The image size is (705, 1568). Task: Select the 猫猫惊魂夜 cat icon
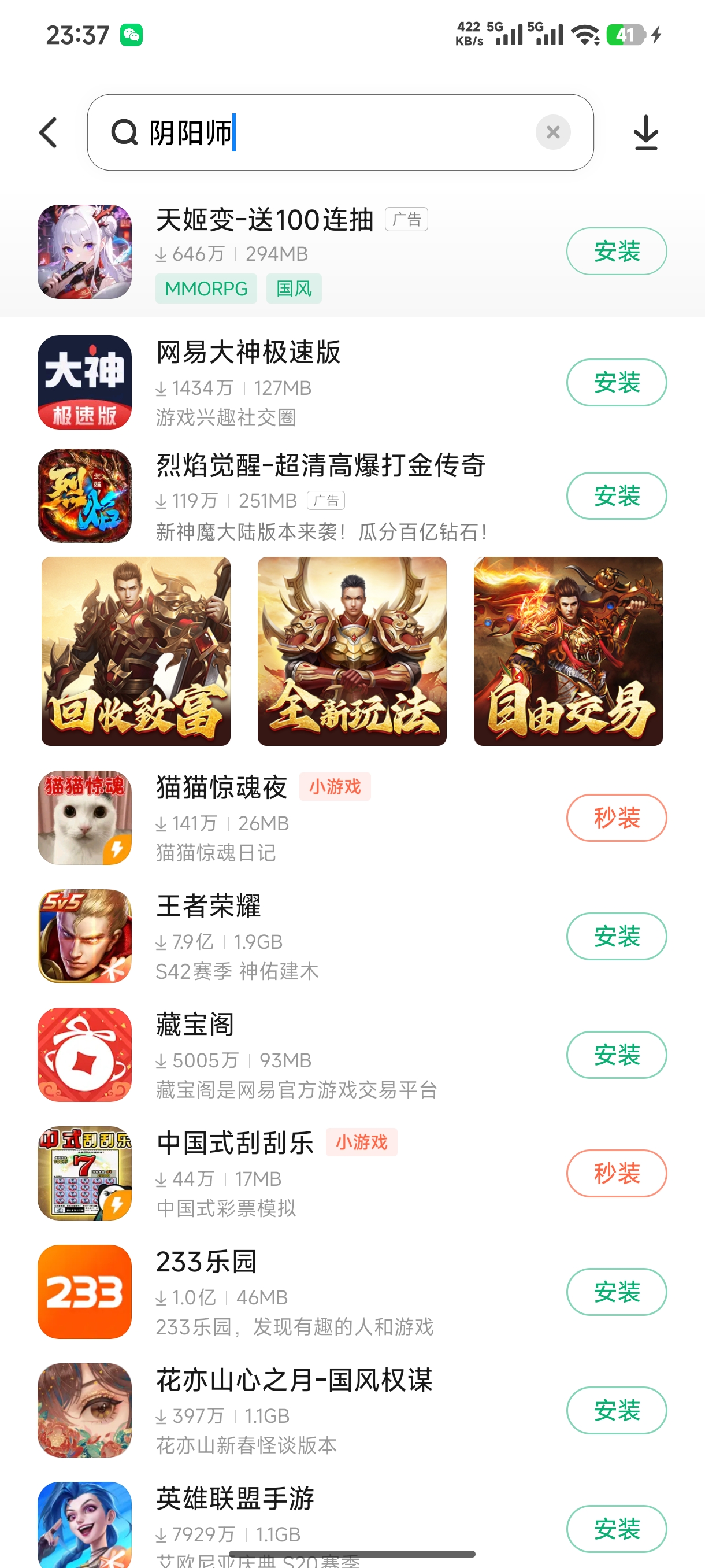pos(84,817)
